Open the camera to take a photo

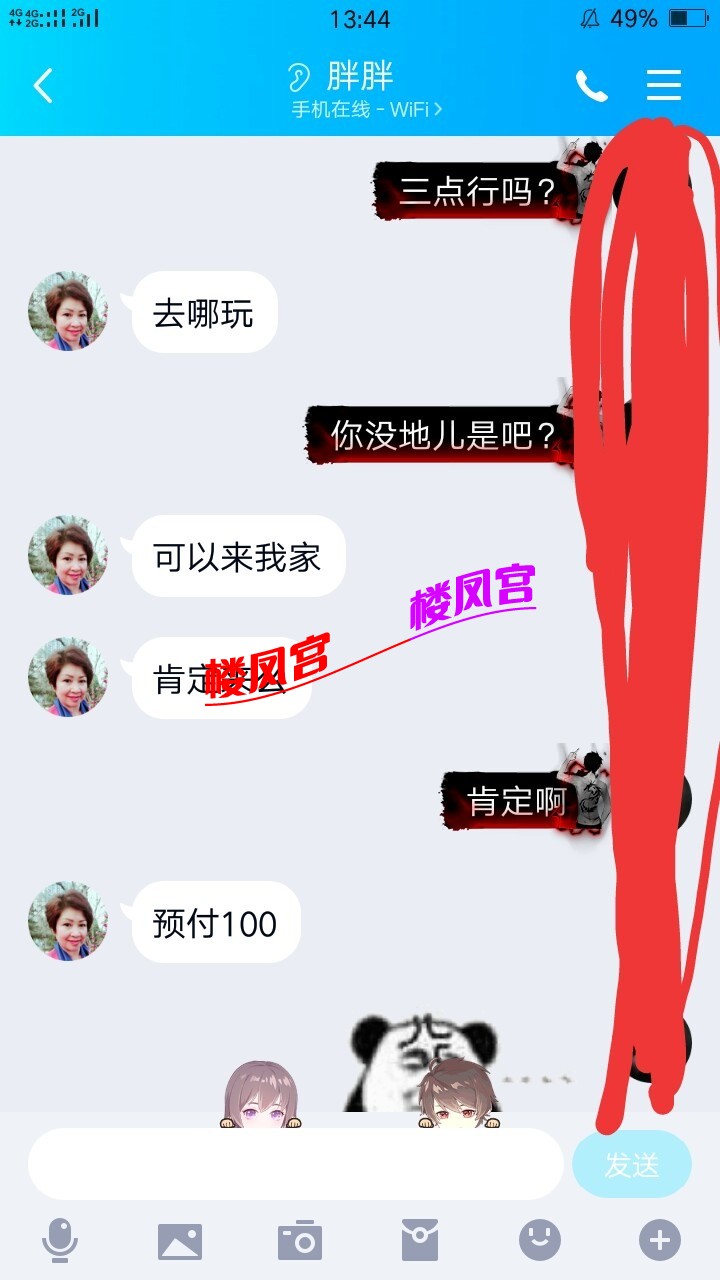(300, 1241)
